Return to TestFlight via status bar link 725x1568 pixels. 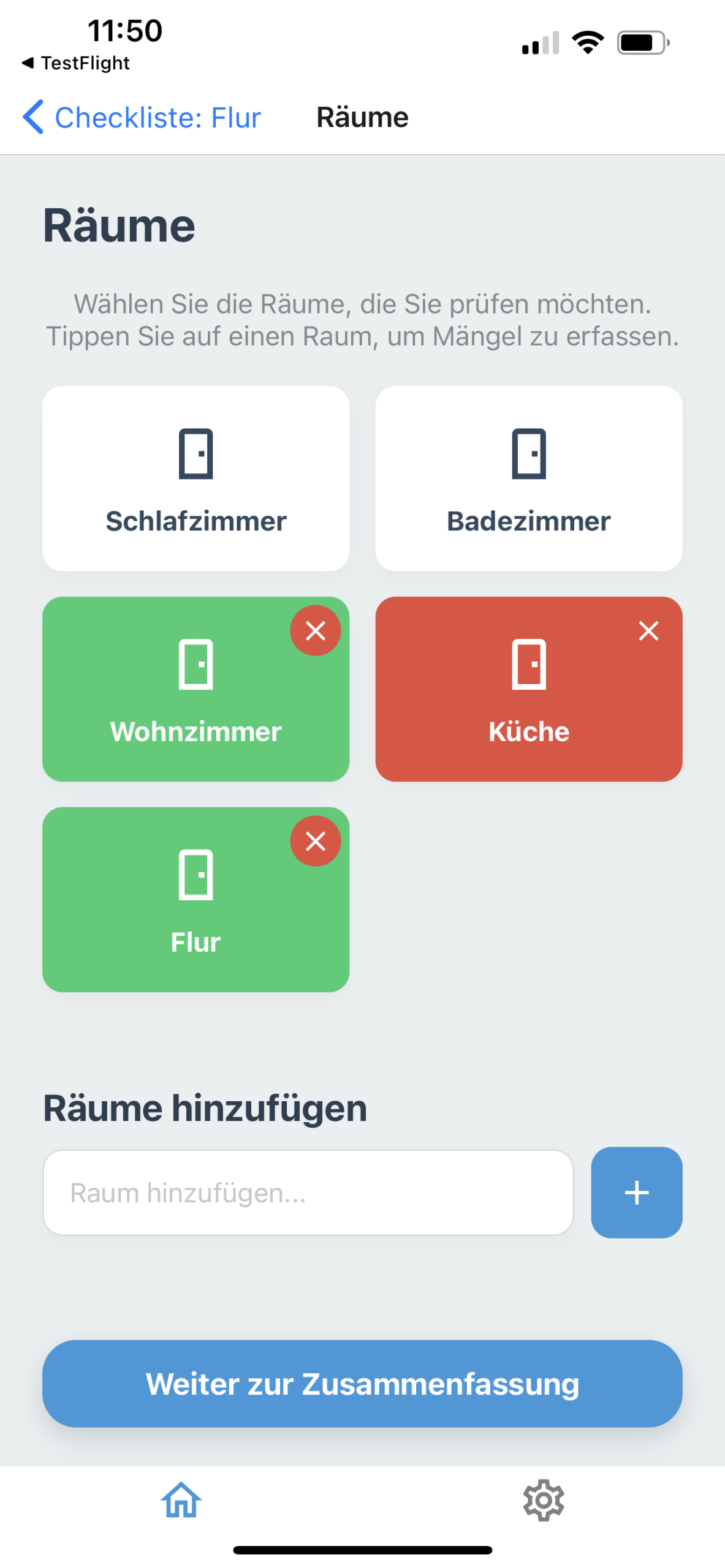click(77, 62)
